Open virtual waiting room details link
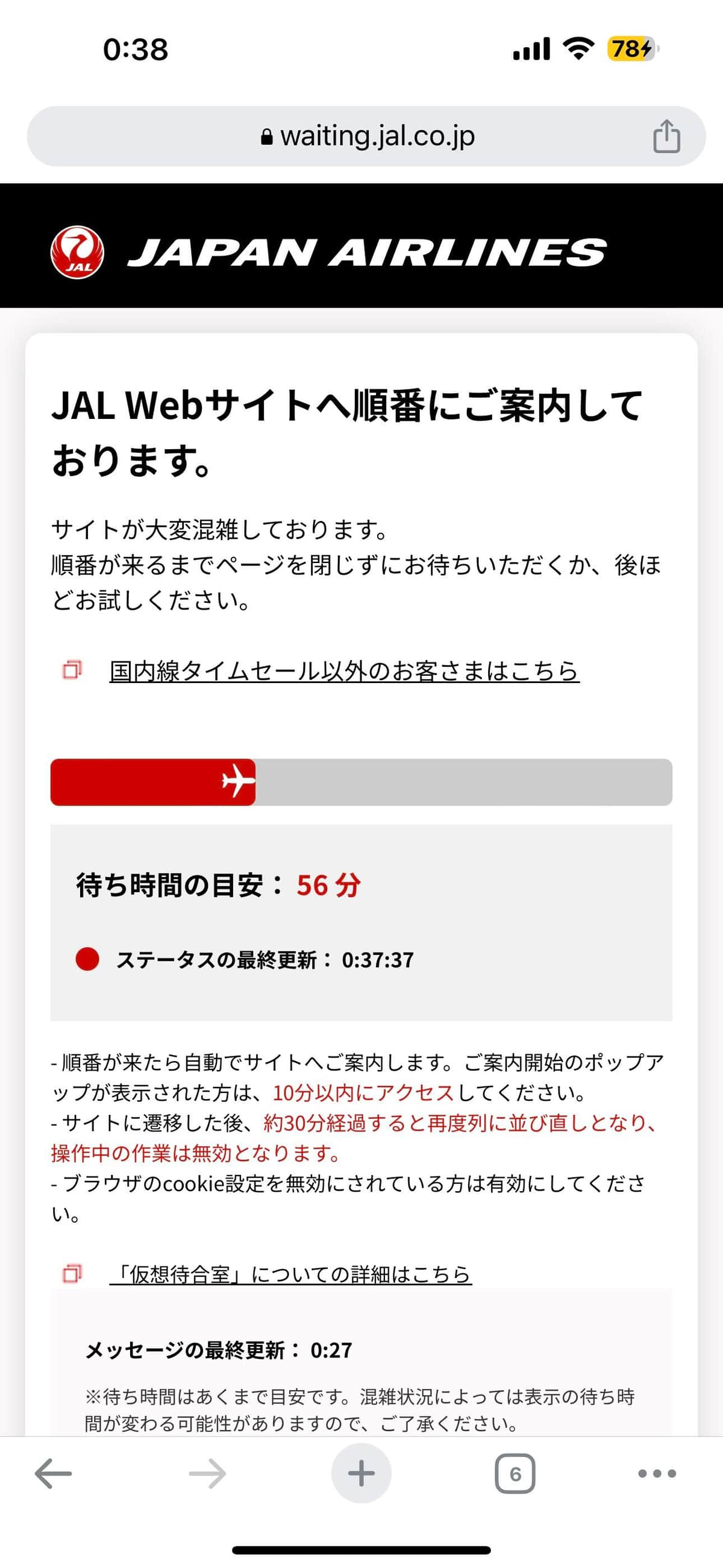 pyautogui.click(x=290, y=1273)
